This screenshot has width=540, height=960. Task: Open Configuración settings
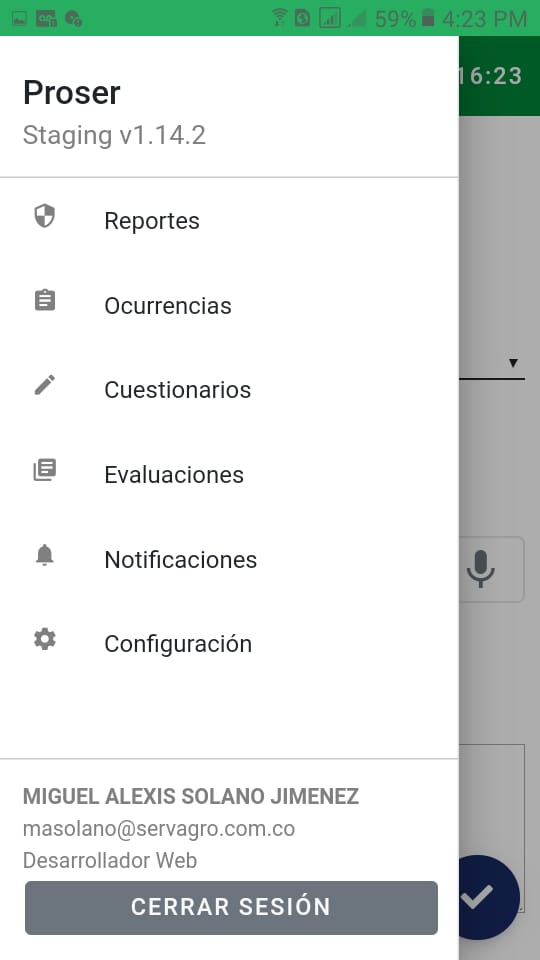229,643
